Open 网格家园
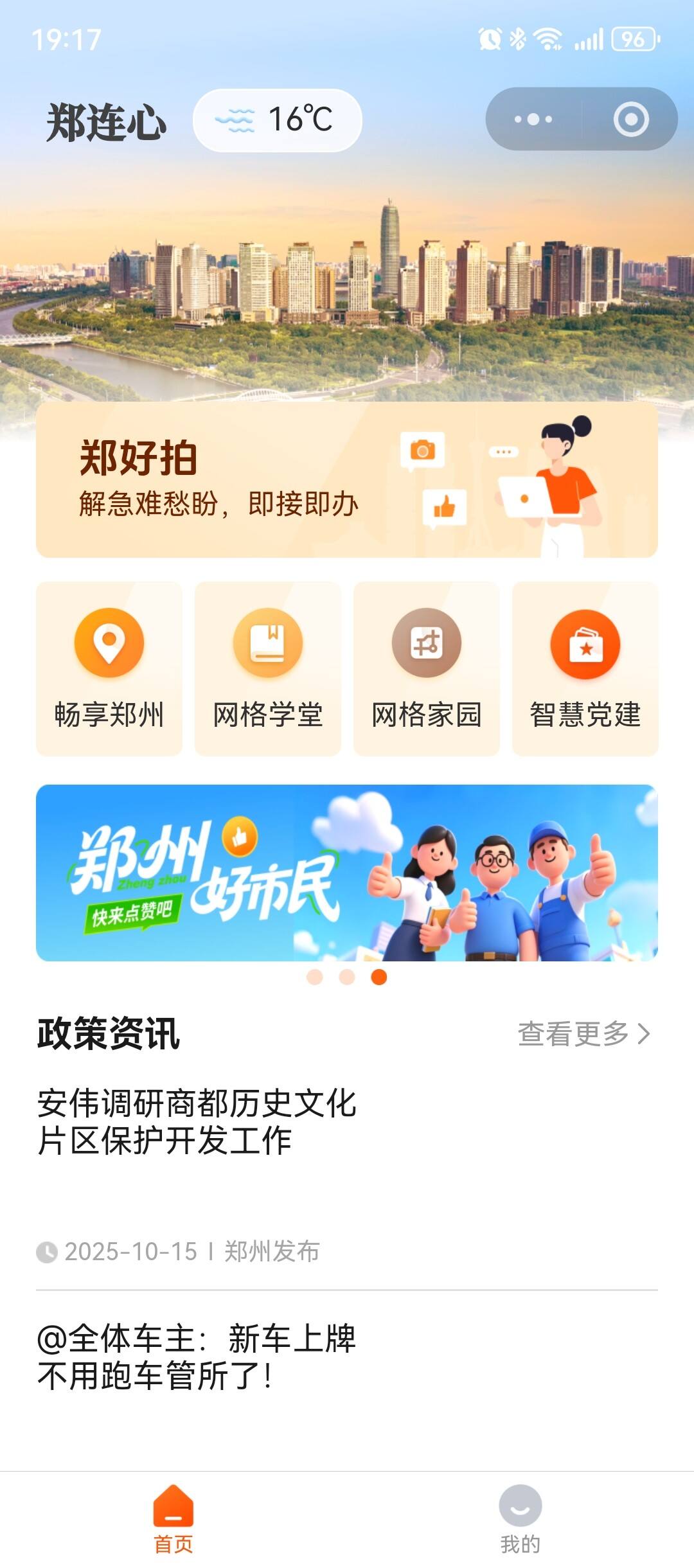The height and width of the screenshot is (1568, 694). click(427, 668)
